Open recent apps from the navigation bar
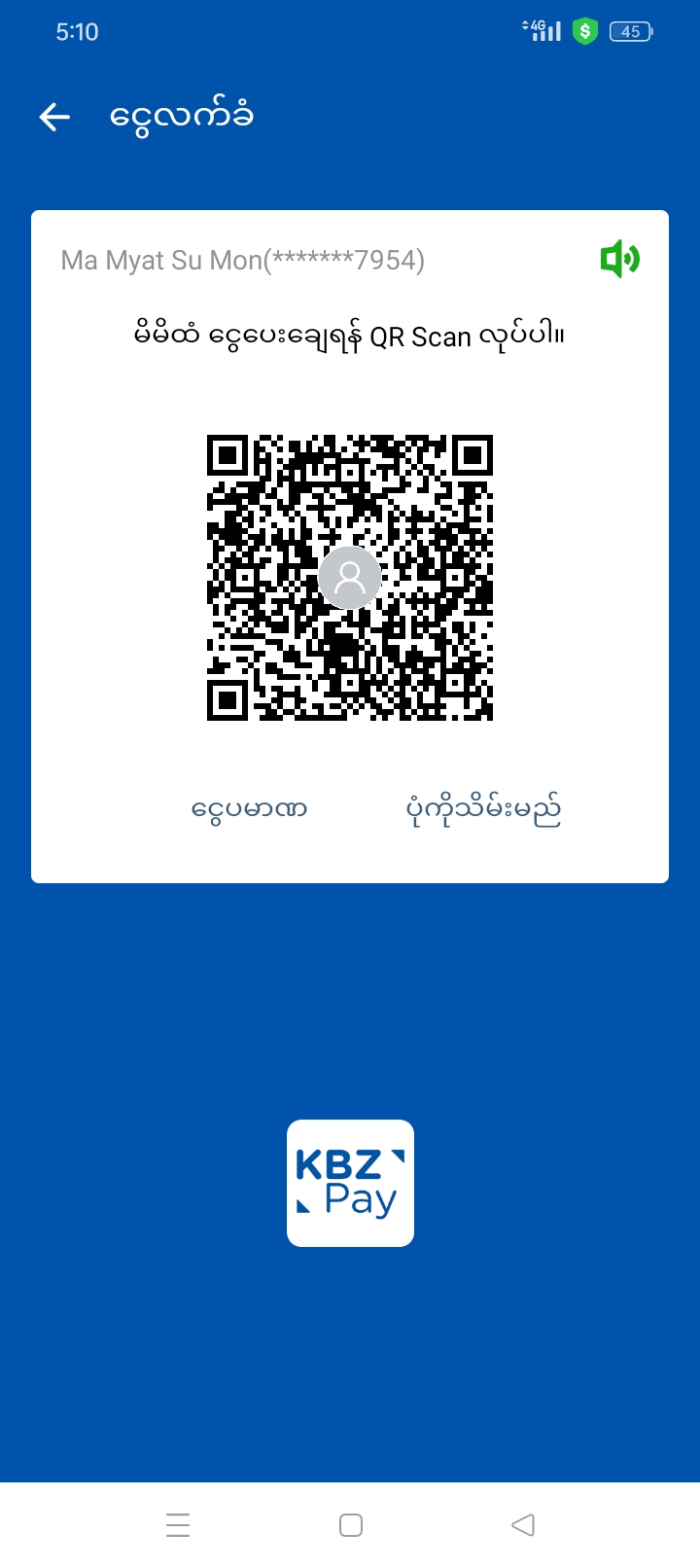 click(178, 1524)
